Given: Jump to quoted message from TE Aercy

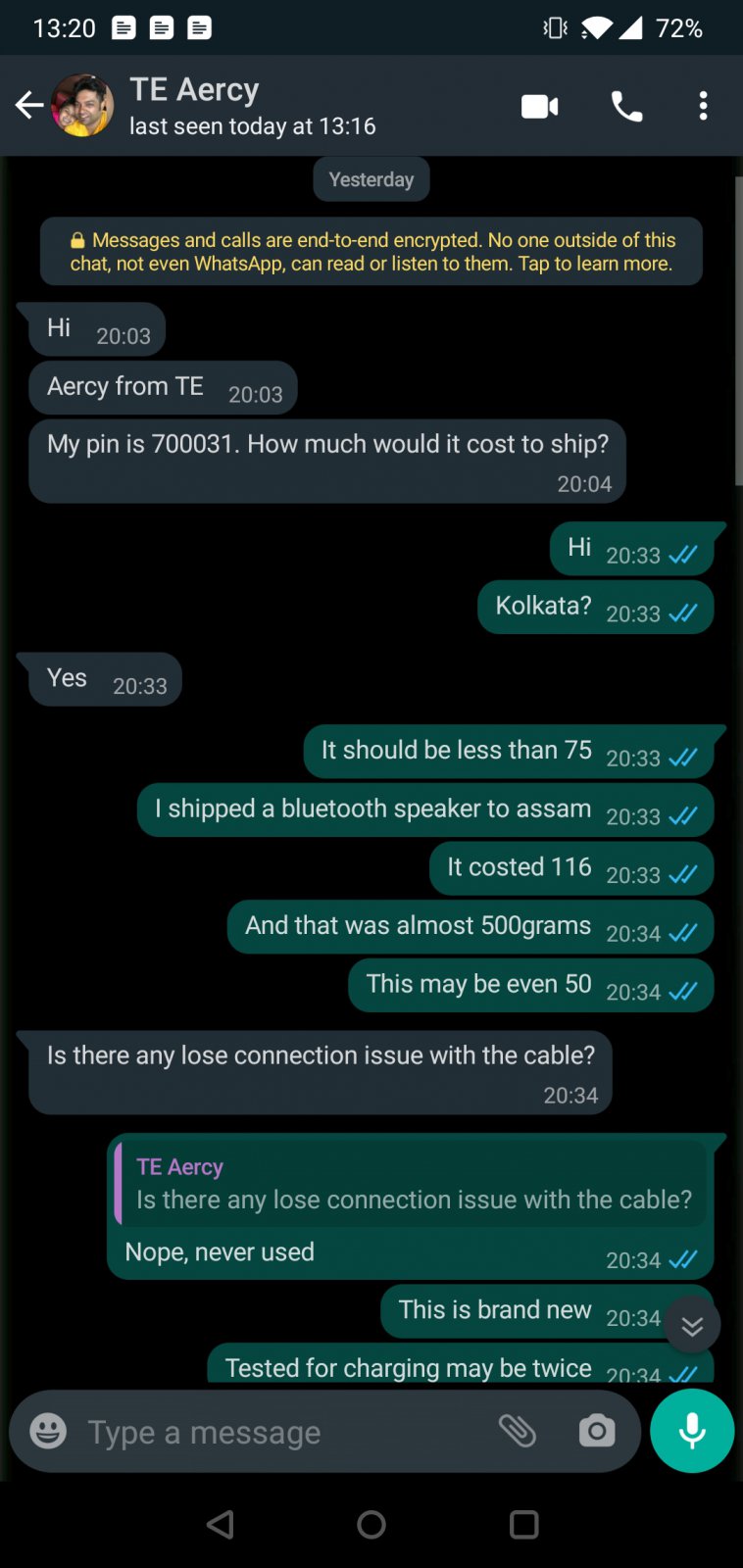Looking at the screenshot, I should (x=412, y=1184).
